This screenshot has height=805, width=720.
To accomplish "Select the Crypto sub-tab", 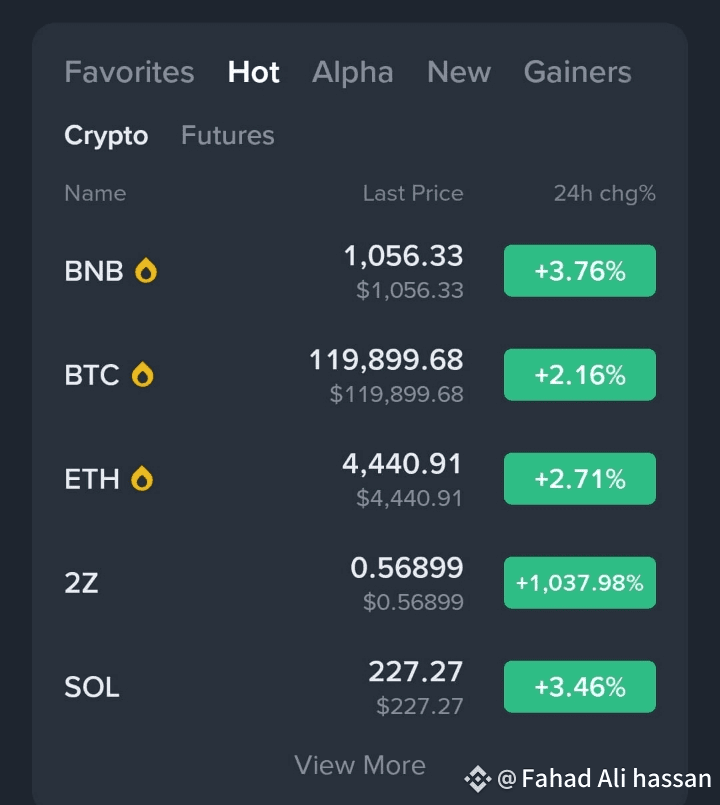I will [x=106, y=135].
